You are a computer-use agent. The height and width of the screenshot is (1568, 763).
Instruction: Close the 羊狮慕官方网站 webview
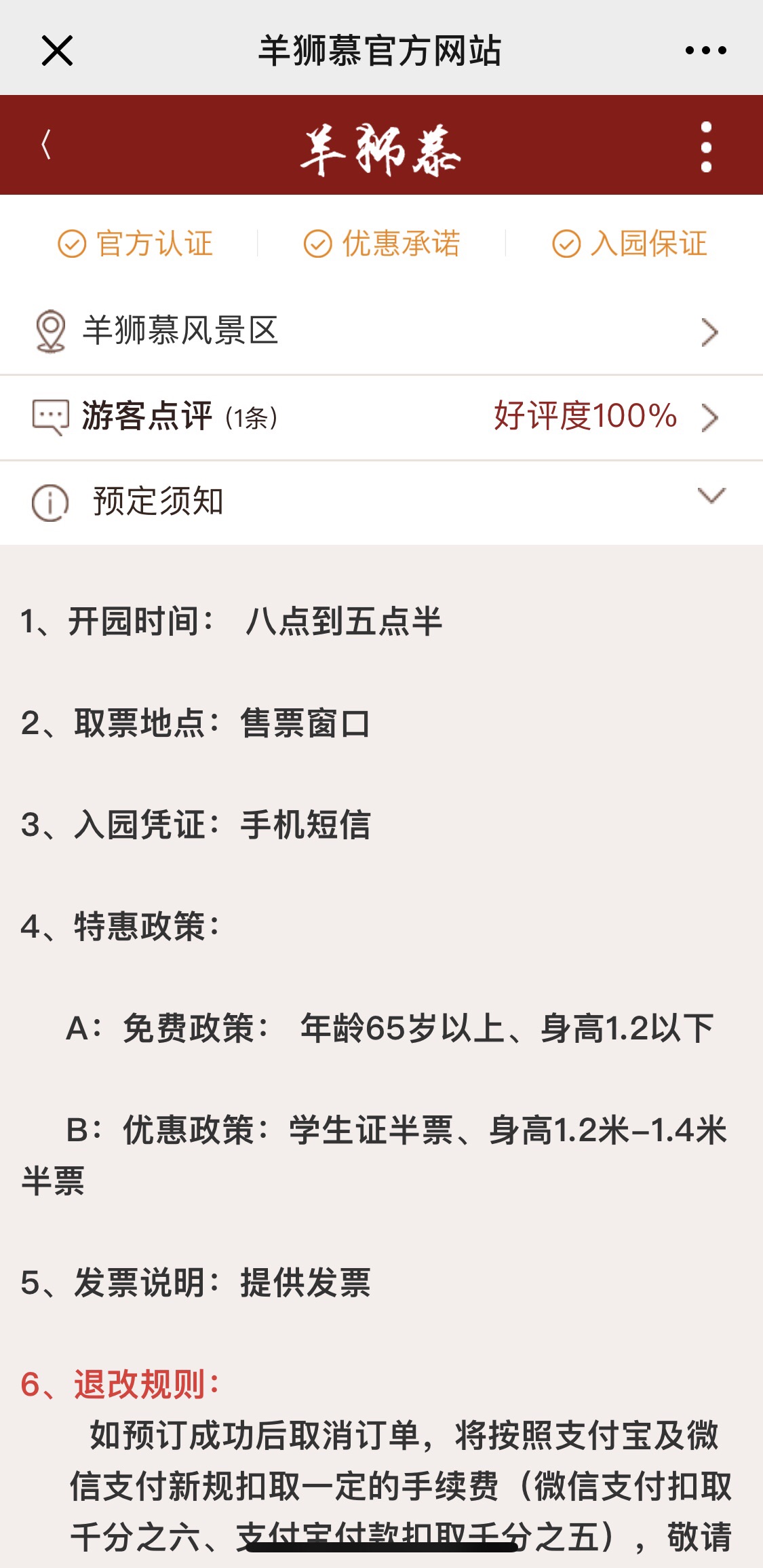tap(57, 51)
